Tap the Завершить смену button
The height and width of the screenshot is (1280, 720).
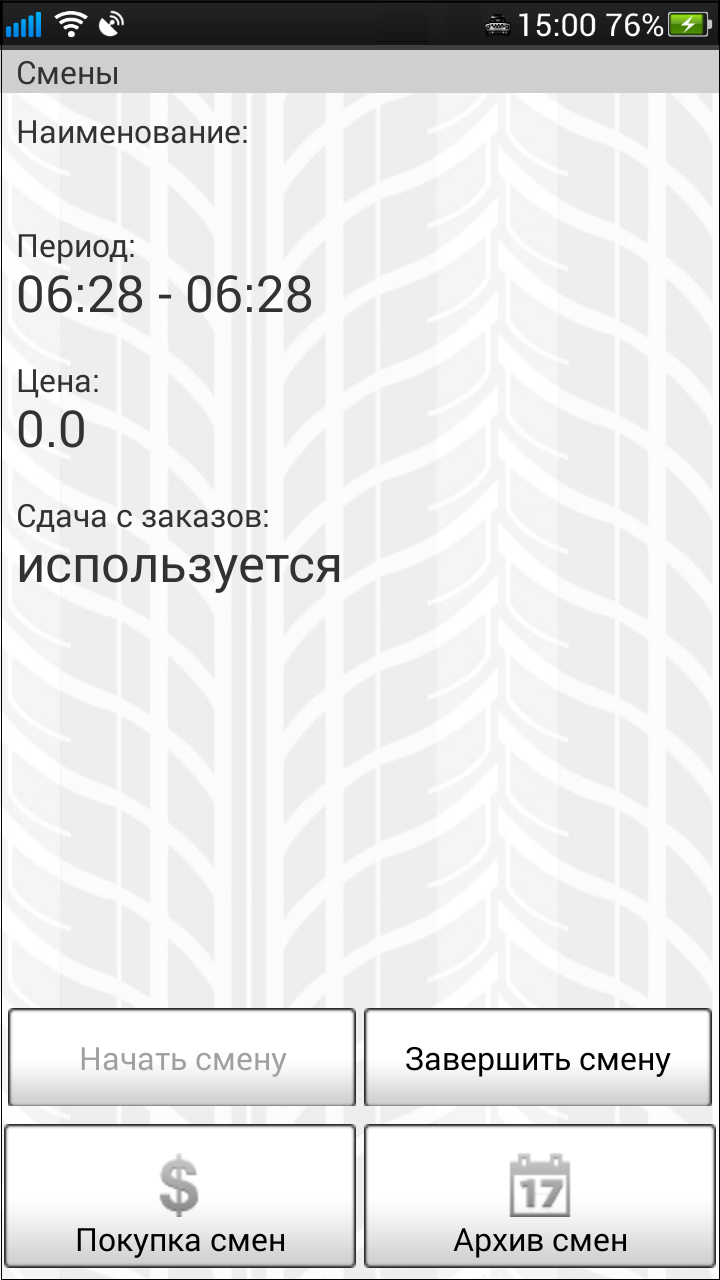[x=538, y=1058]
